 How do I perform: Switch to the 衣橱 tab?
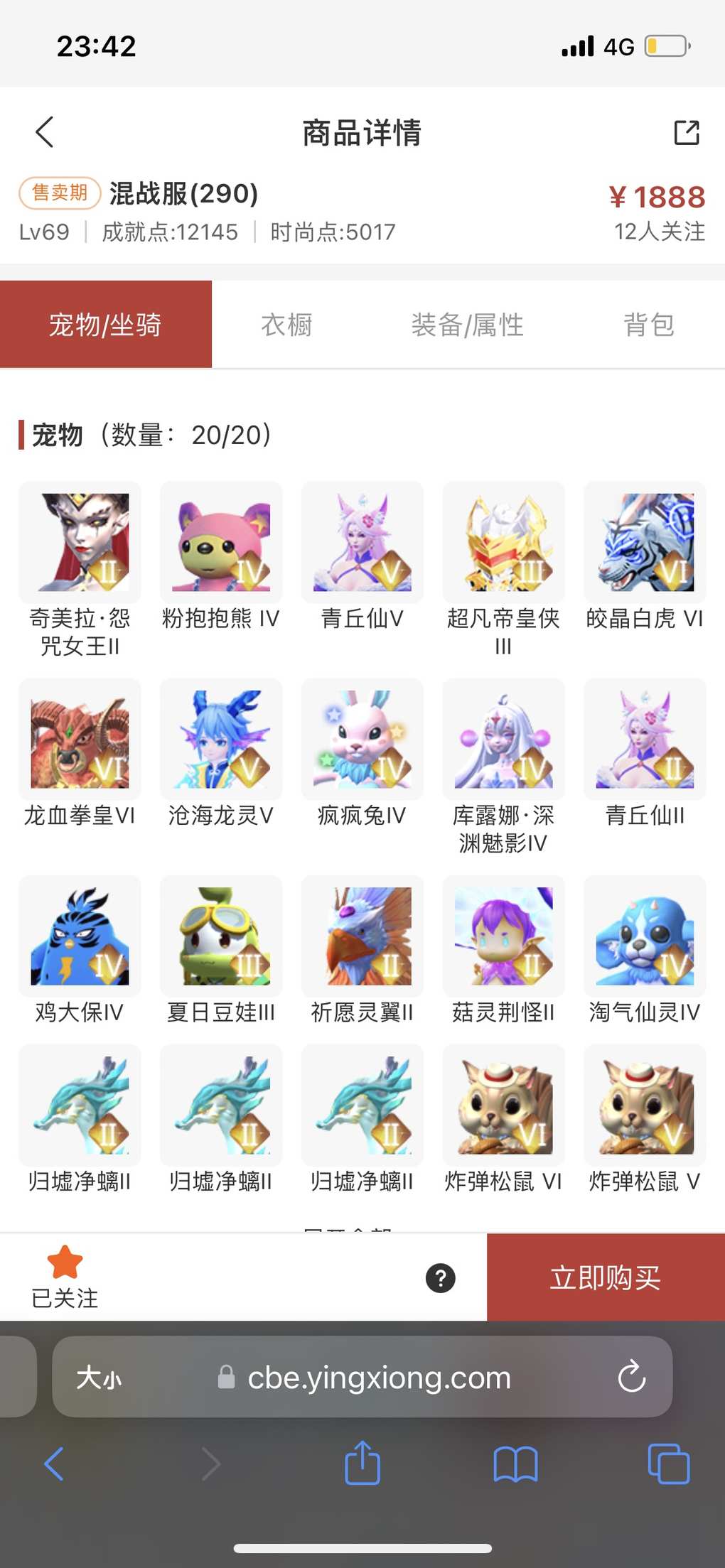tap(286, 325)
